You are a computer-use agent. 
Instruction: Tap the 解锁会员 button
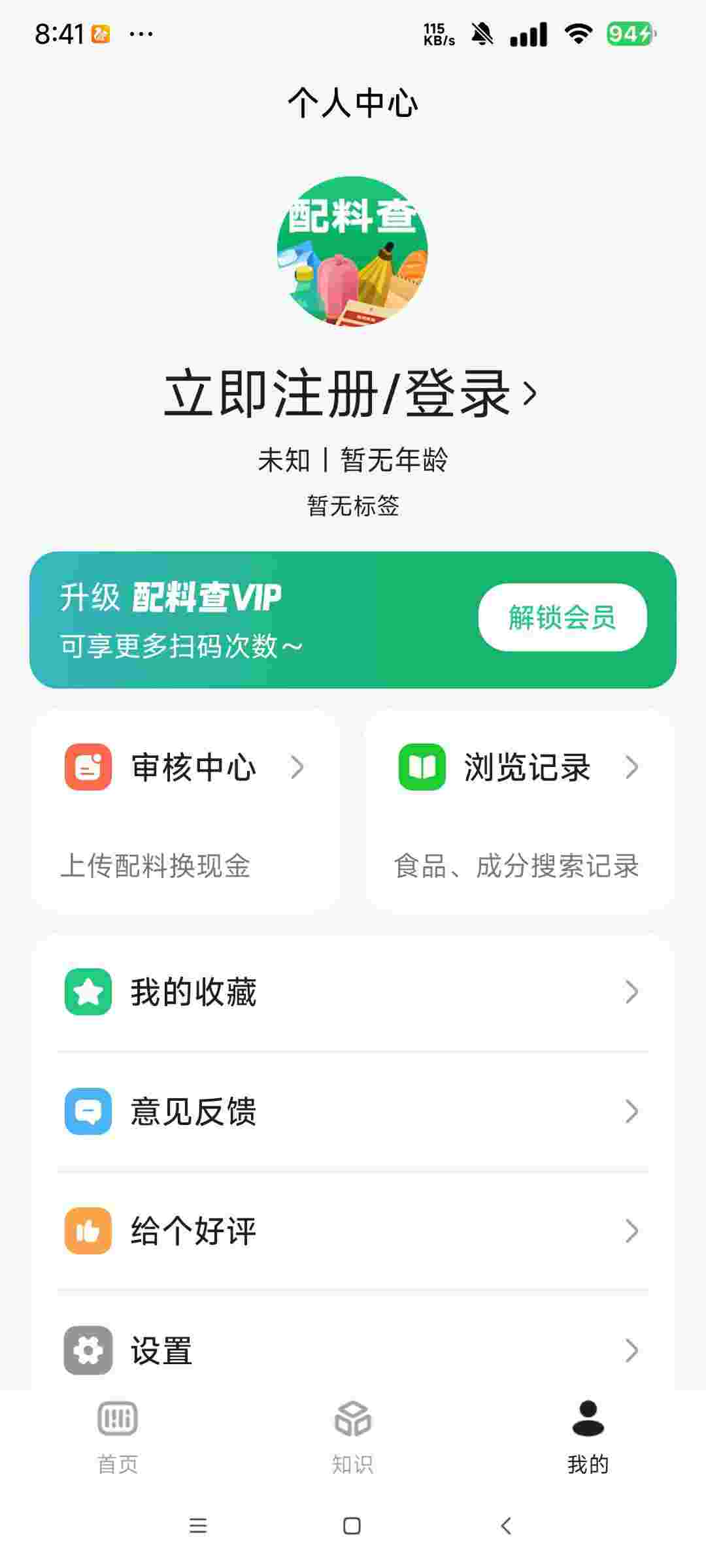point(562,617)
